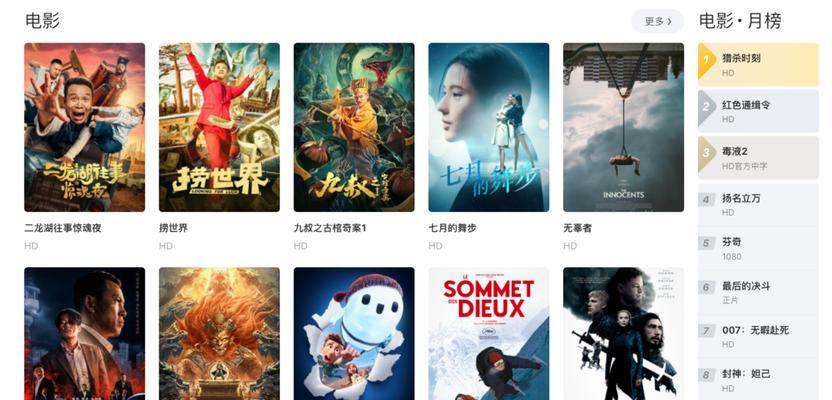Open the movie 捞世界
Image resolution: width=832 pixels, height=400 pixels.
click(x=219, y=127)
